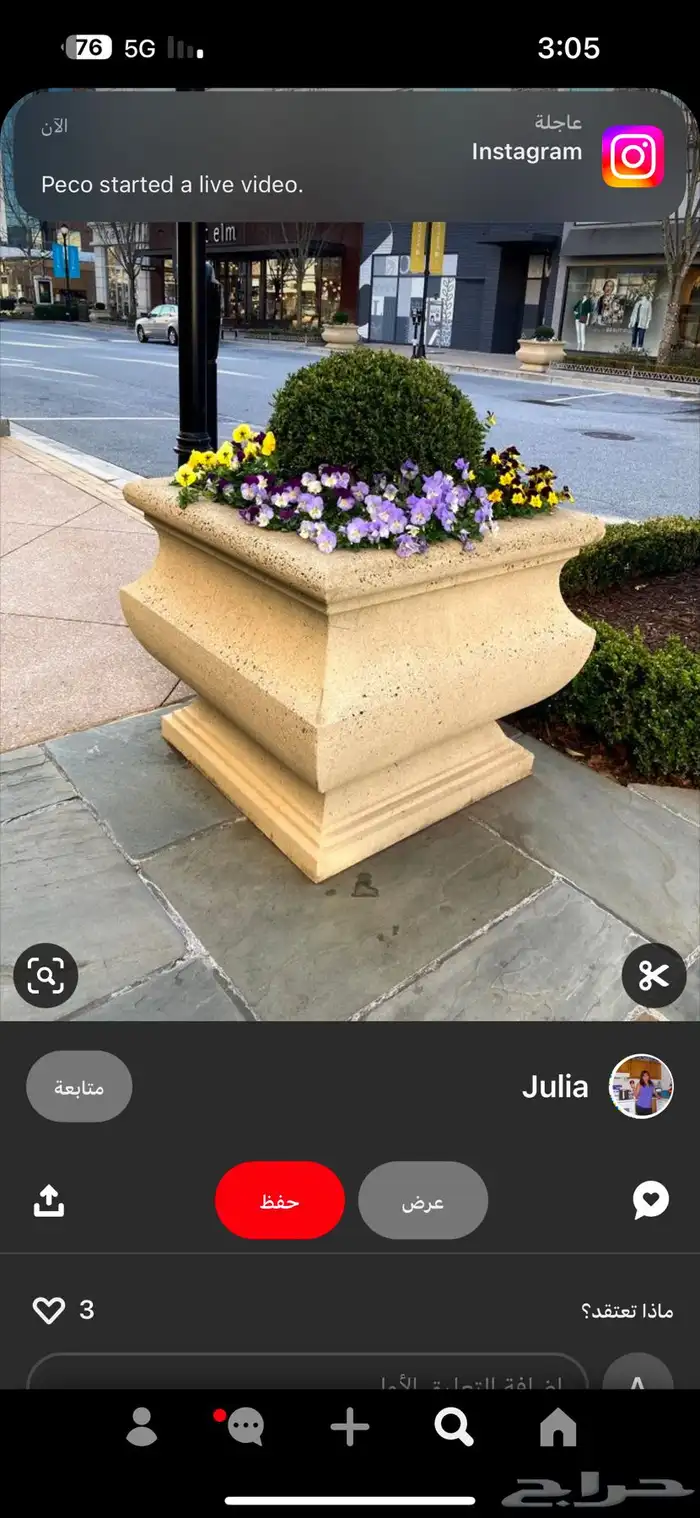
Task: Switch to the search tab
Action: coord(454,1428)
